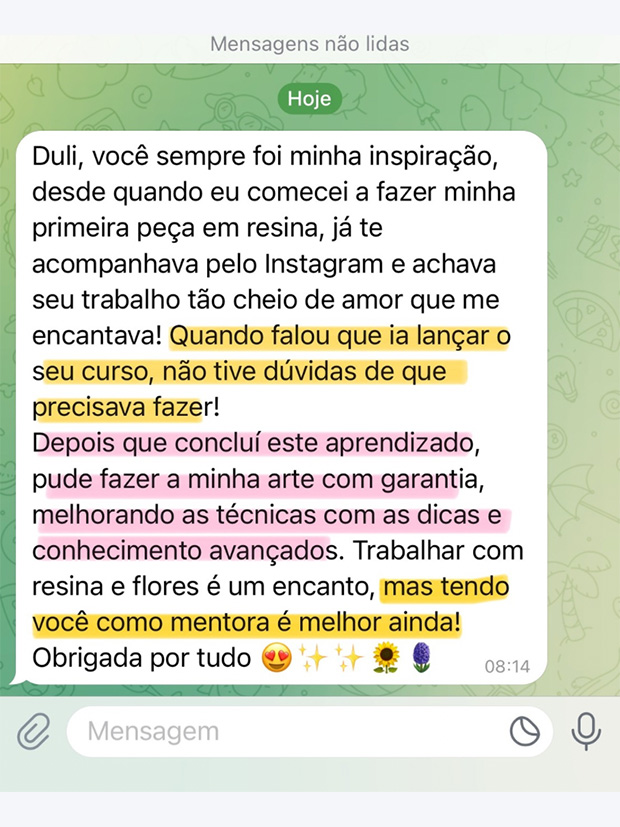Open the attachment paperclip menu

coord(33,733)
